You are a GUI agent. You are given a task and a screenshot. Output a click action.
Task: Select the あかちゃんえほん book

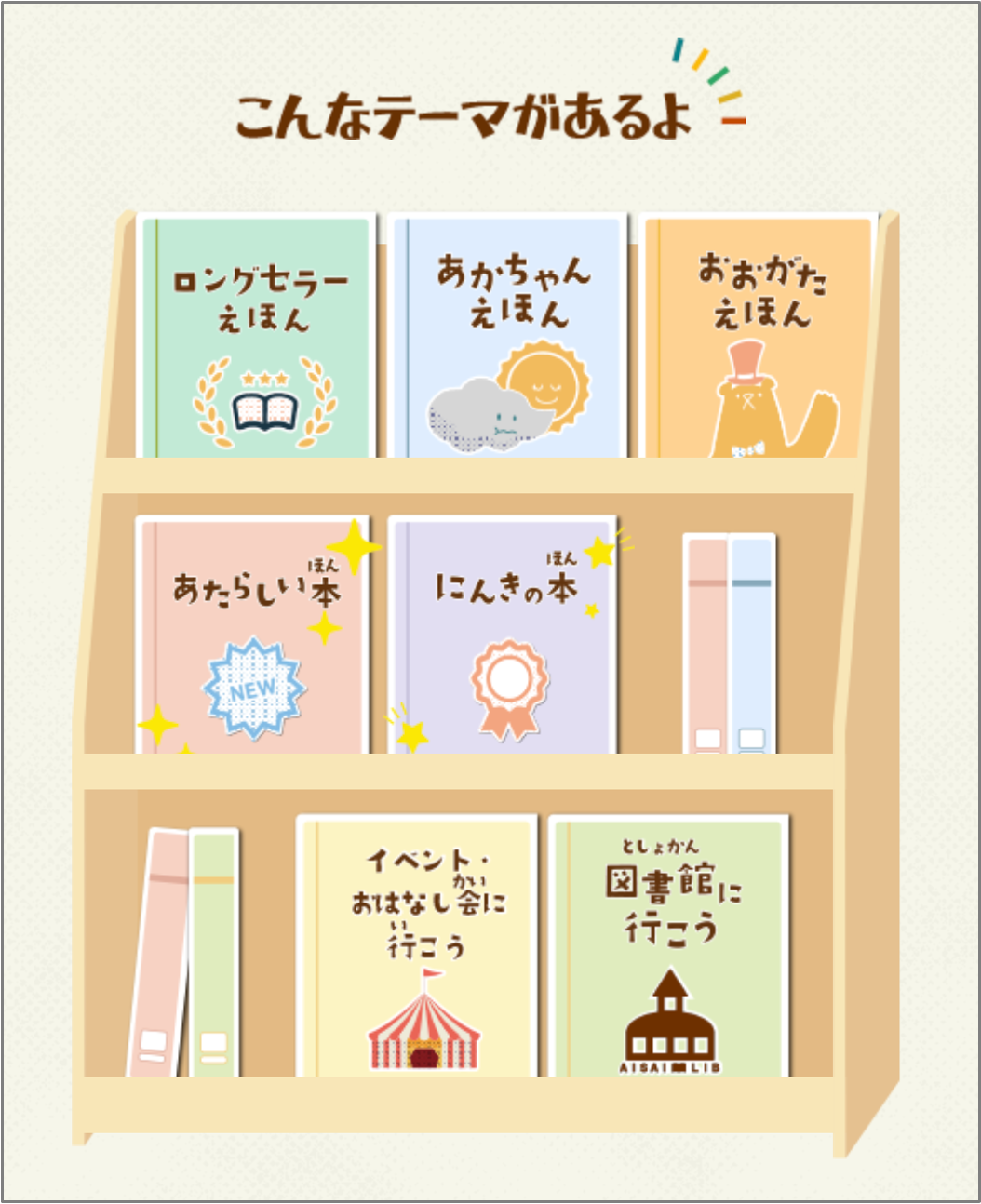507,337
